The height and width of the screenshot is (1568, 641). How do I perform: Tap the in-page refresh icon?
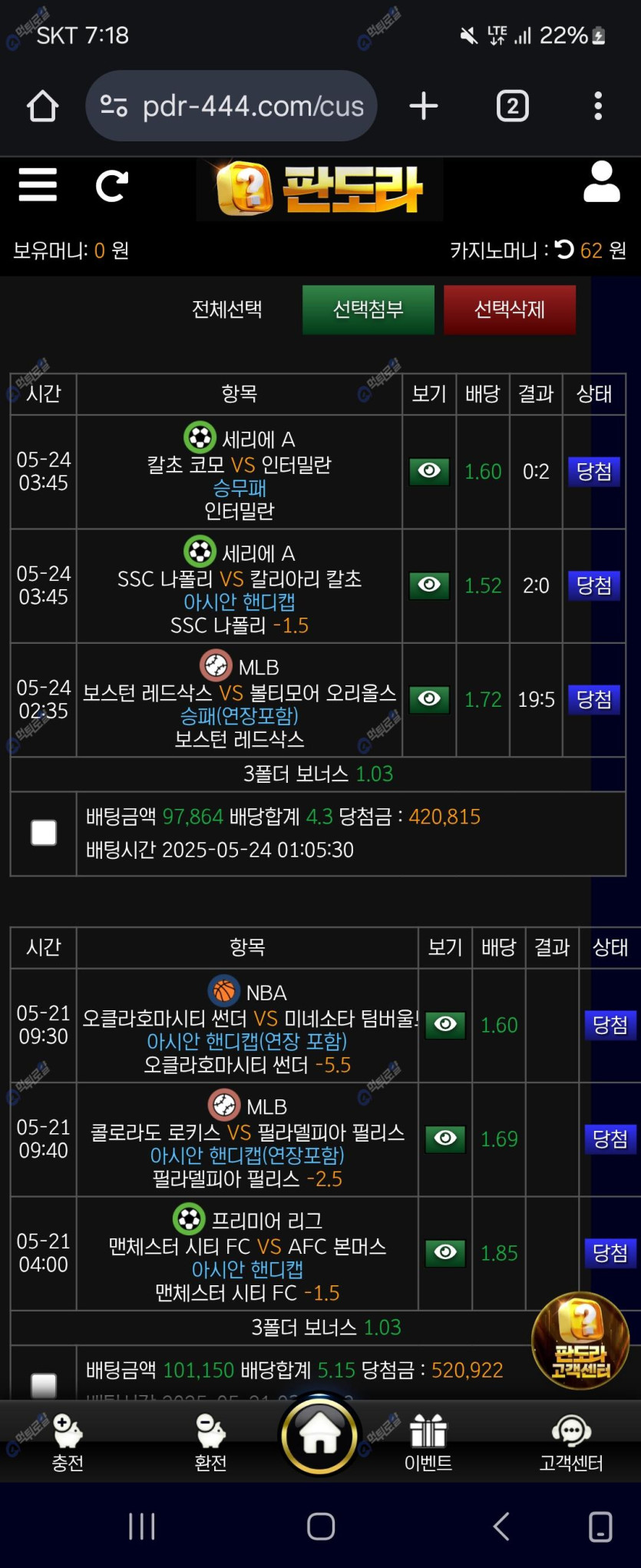tap(111, 186)
